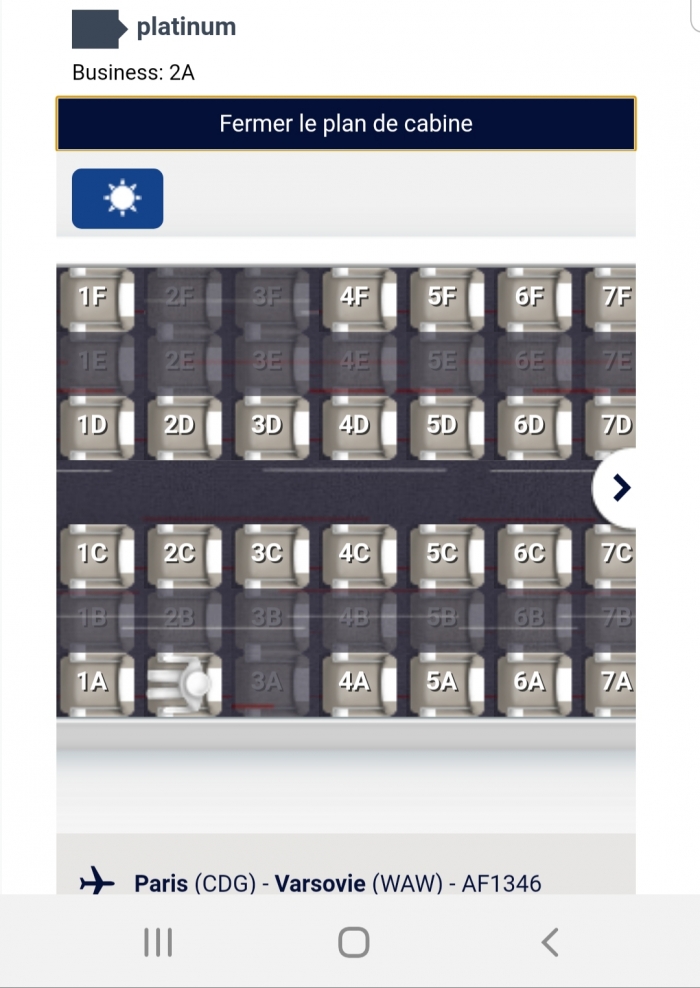Select seat 1F
Screen dimensions: 700x988
[x=95, y=297]
